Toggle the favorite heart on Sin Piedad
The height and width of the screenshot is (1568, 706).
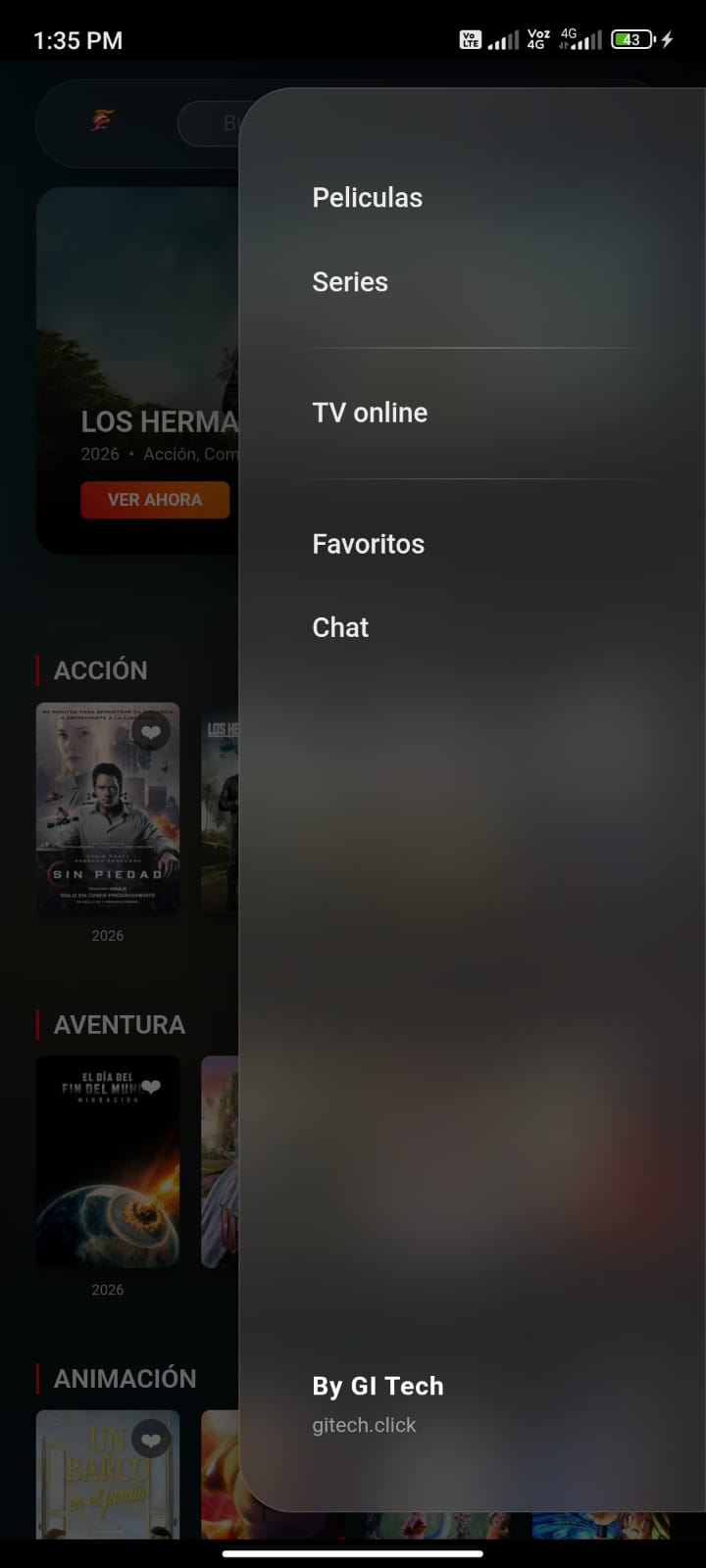(151, 733)
